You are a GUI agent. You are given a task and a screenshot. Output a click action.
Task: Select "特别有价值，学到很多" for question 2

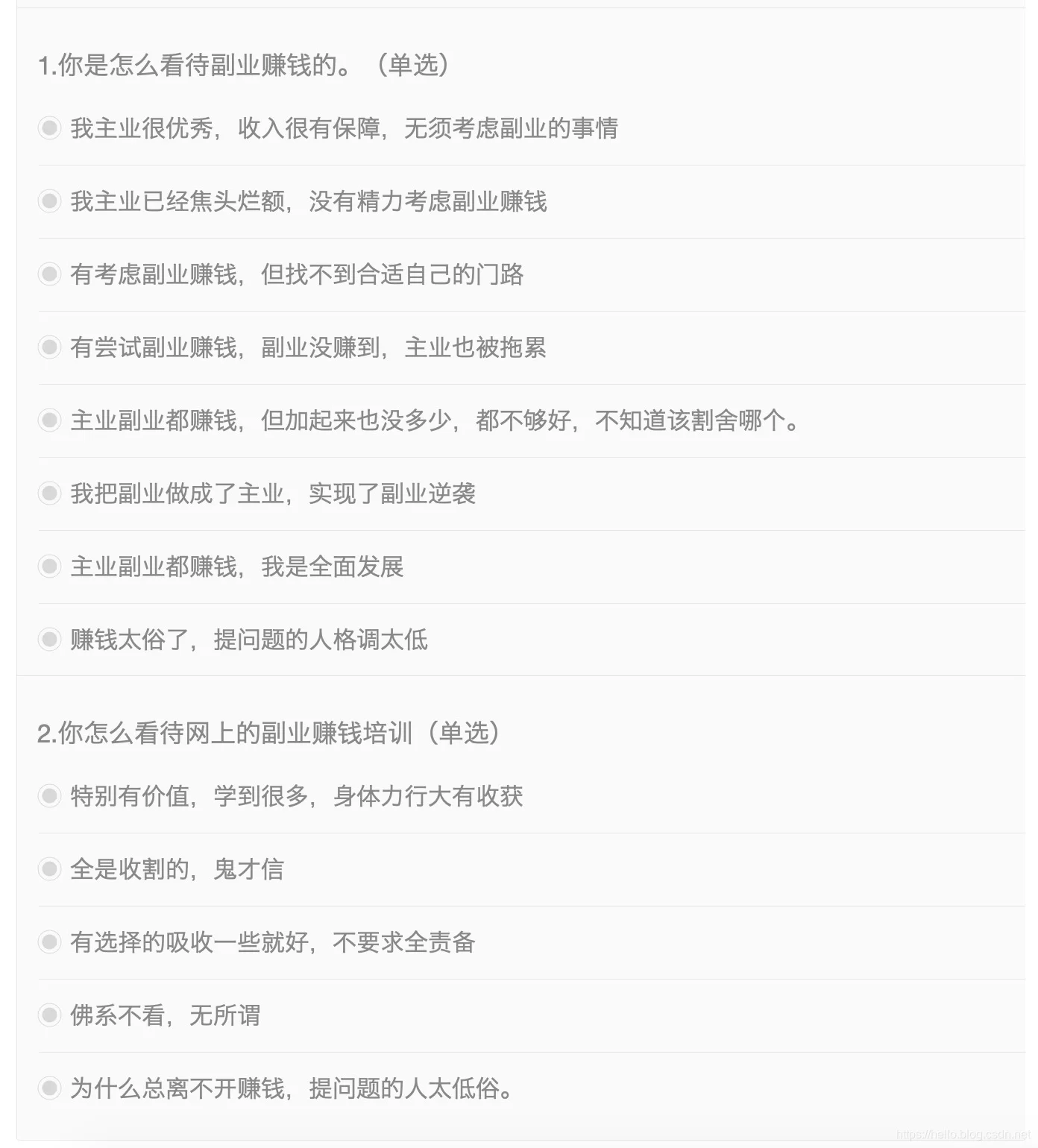(49, 796)
